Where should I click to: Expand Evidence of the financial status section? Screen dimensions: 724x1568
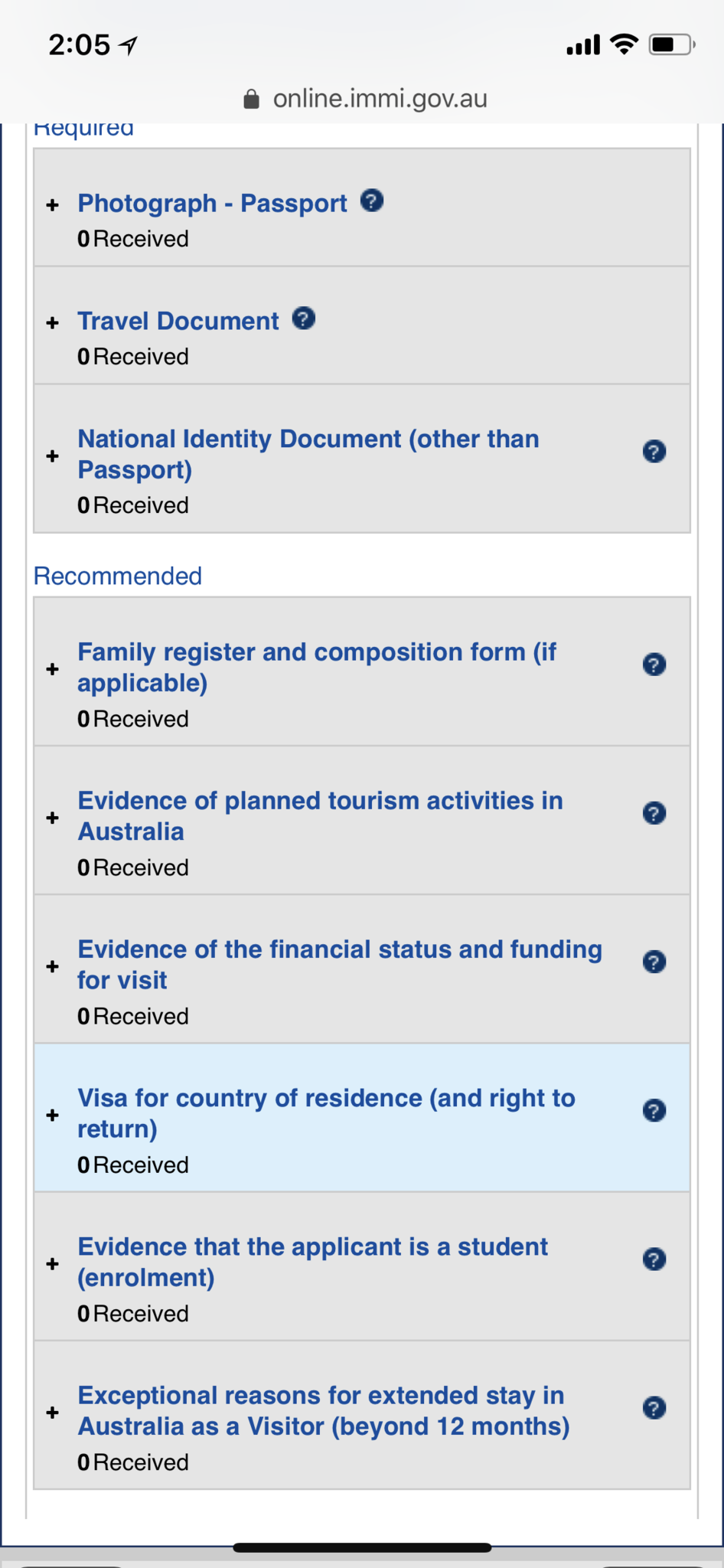[52, 966]
